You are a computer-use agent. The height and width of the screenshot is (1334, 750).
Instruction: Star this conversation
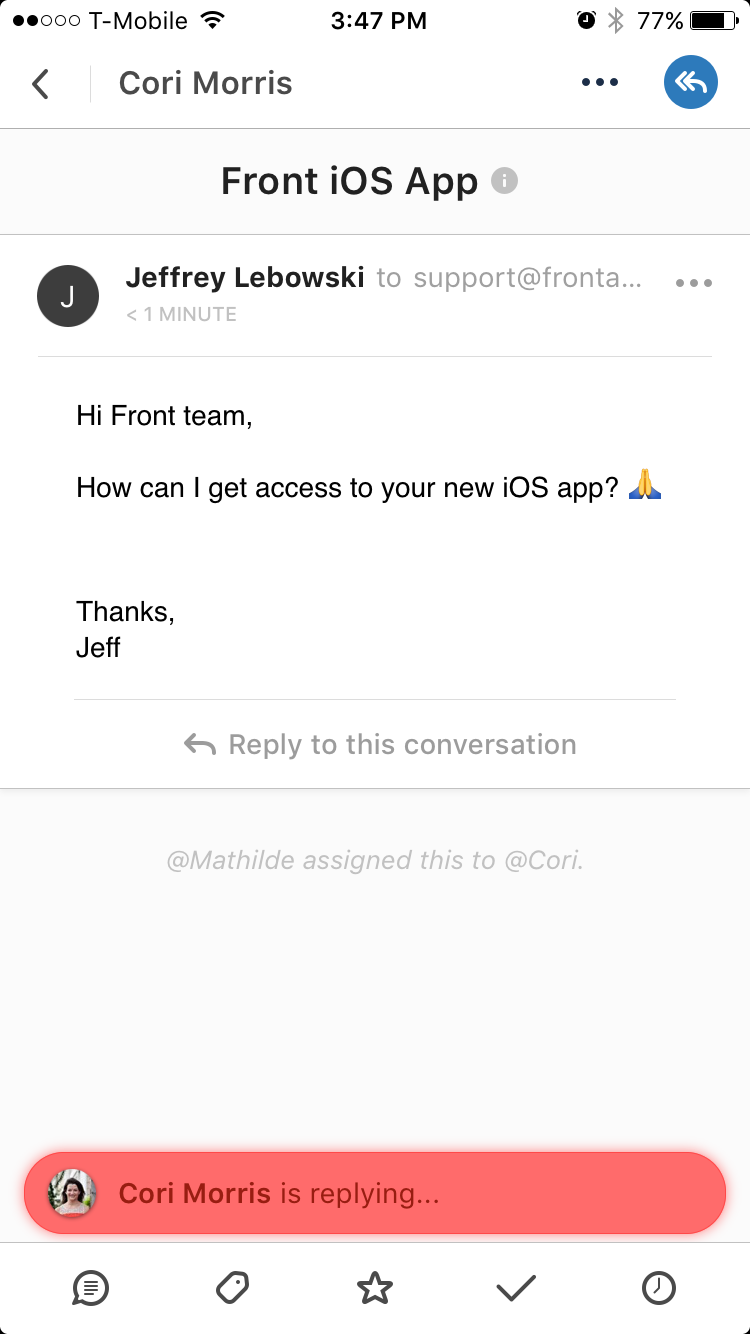tap(375, 1288)
